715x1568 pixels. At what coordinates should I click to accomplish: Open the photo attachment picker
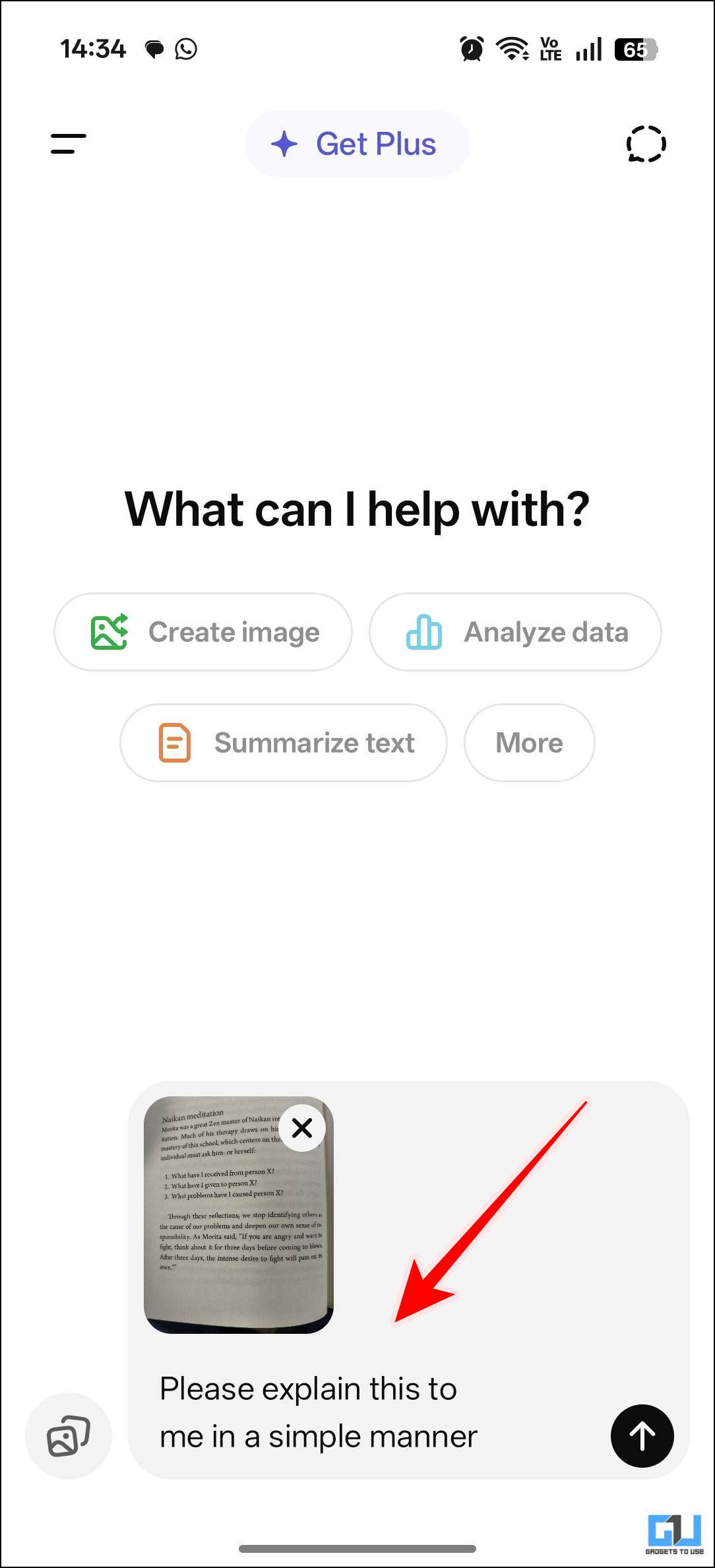pos(69,1435)
